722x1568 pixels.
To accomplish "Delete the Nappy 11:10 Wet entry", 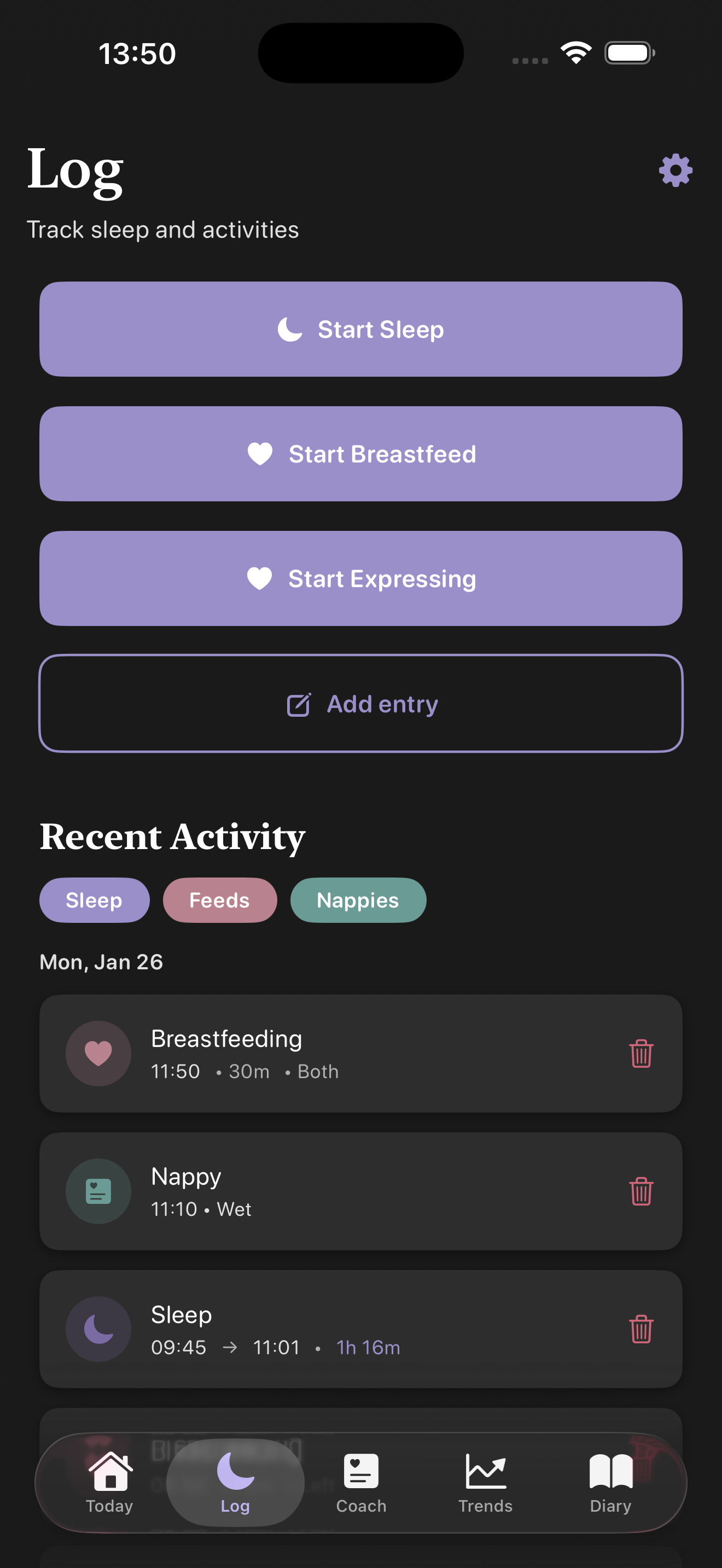I will pyautogui.click(x=641, y=1191).
